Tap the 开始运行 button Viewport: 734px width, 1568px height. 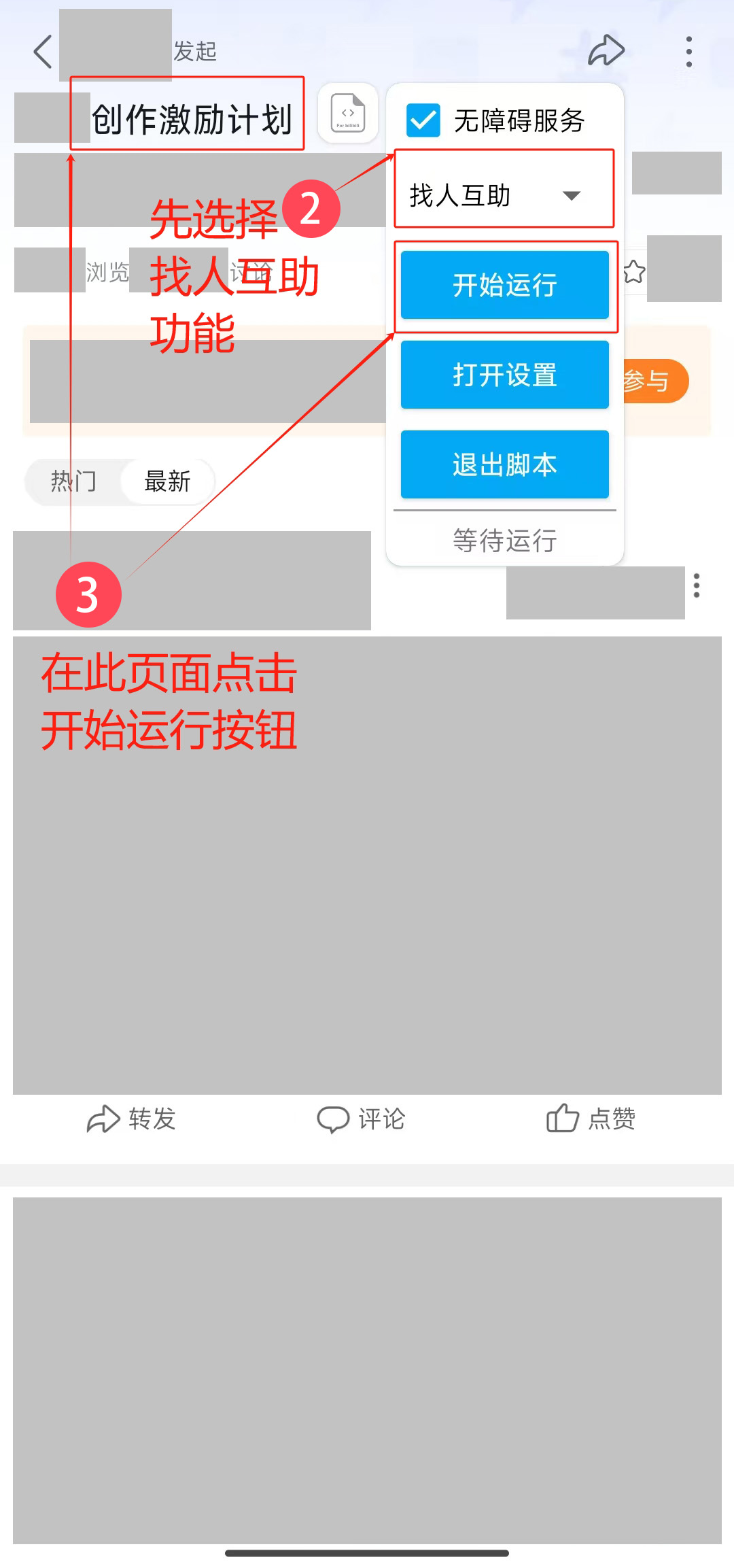pyautogui.click(x=504, y=285)
